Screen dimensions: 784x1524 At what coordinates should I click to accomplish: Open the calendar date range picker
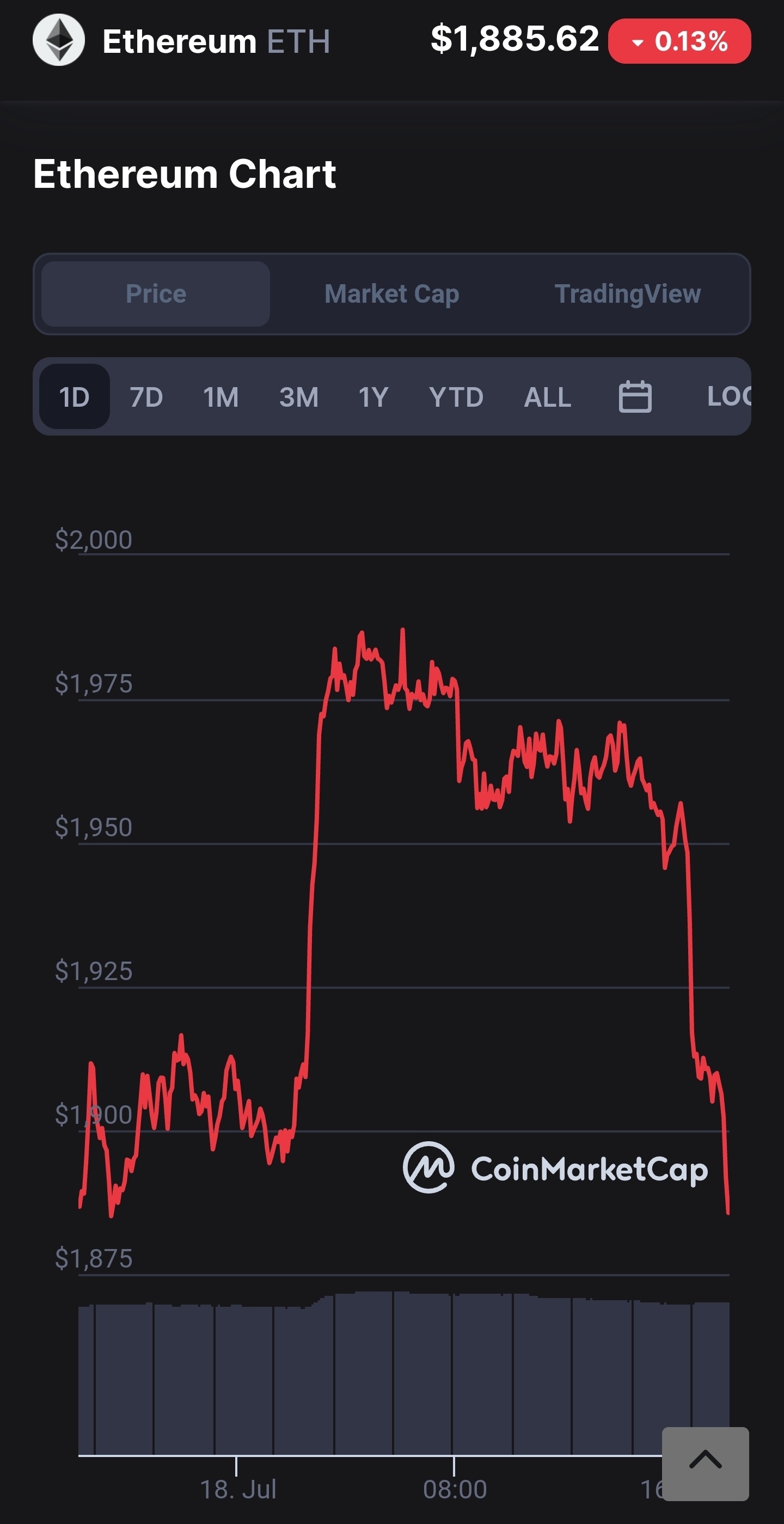click(635, 396)
